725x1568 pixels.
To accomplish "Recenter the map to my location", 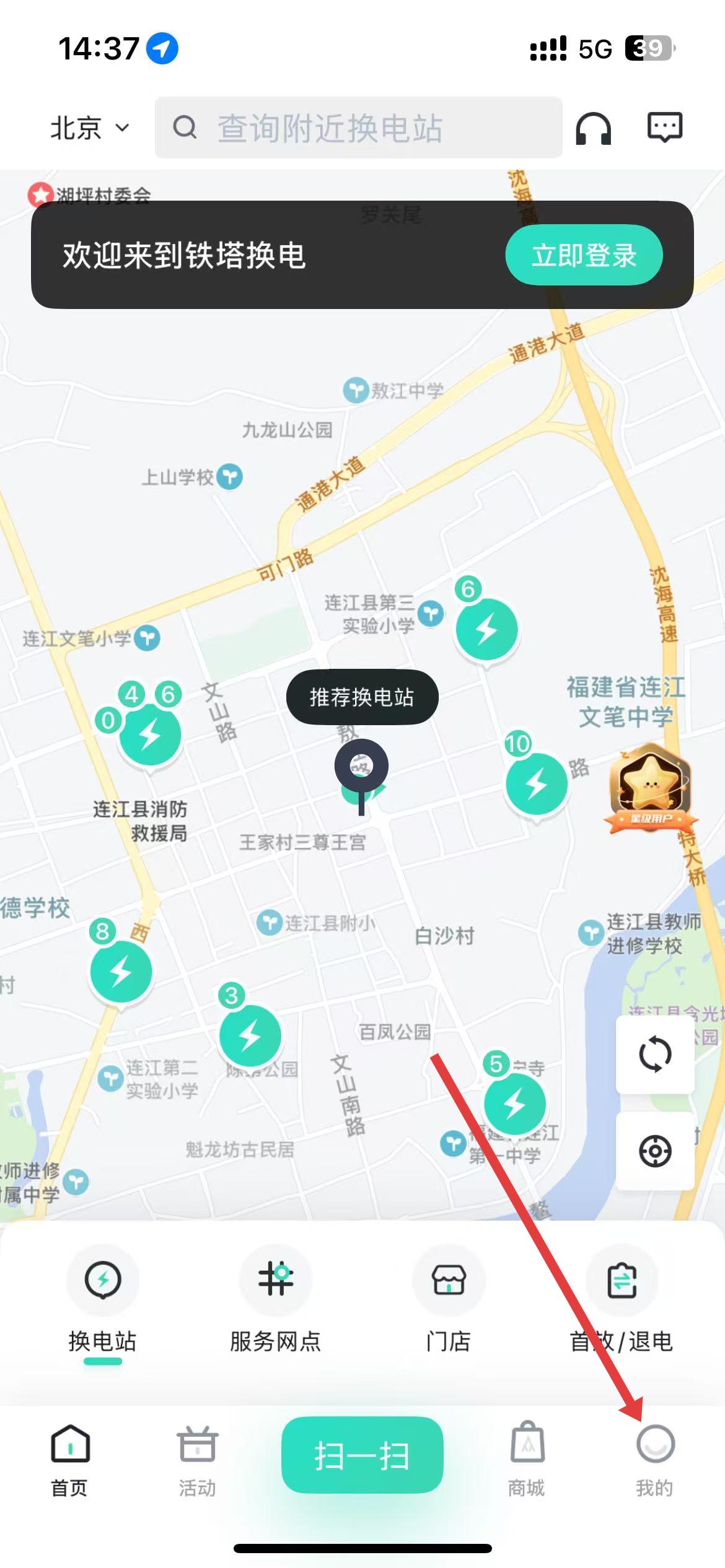I will (x=654, y=1151).
